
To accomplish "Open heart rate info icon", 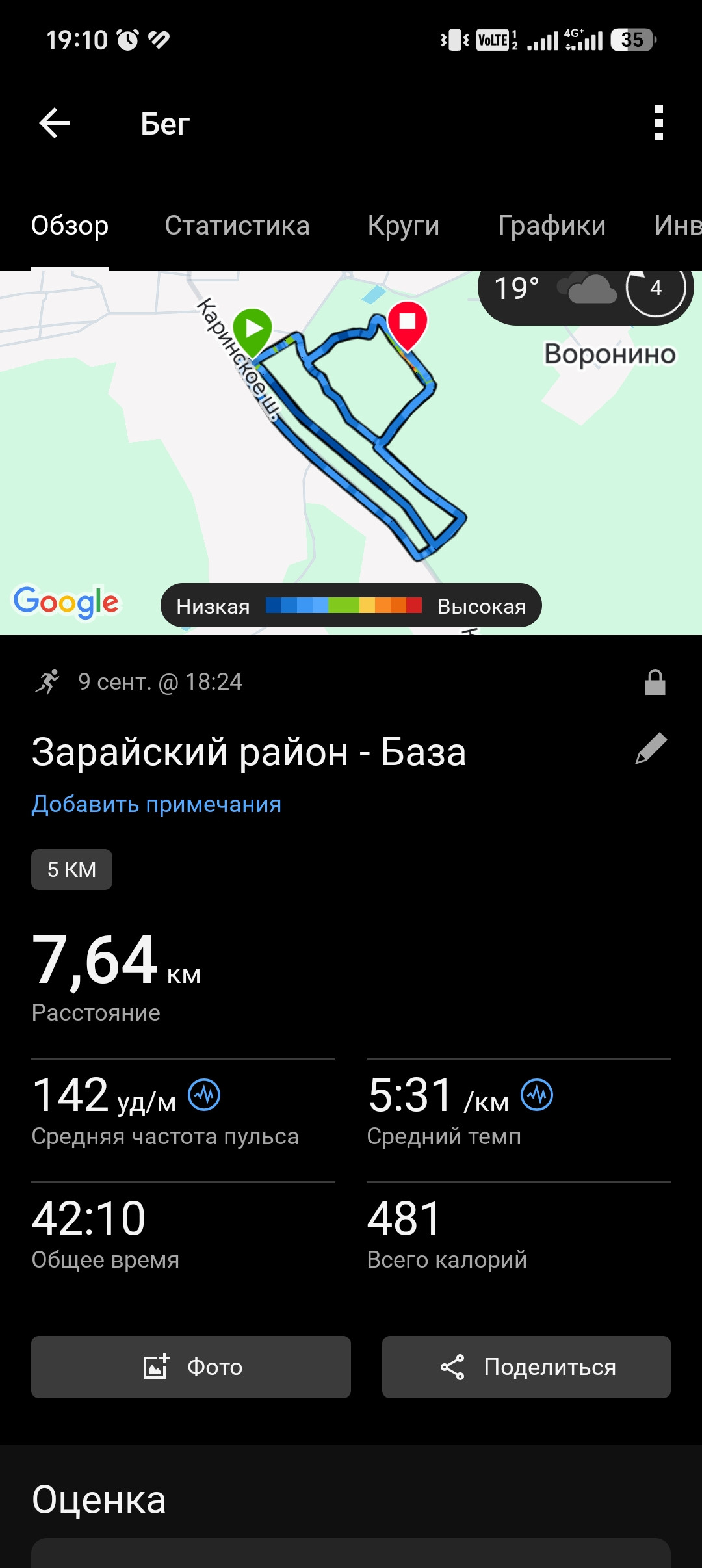I will pyautogui.click(x=204, y=1095).
